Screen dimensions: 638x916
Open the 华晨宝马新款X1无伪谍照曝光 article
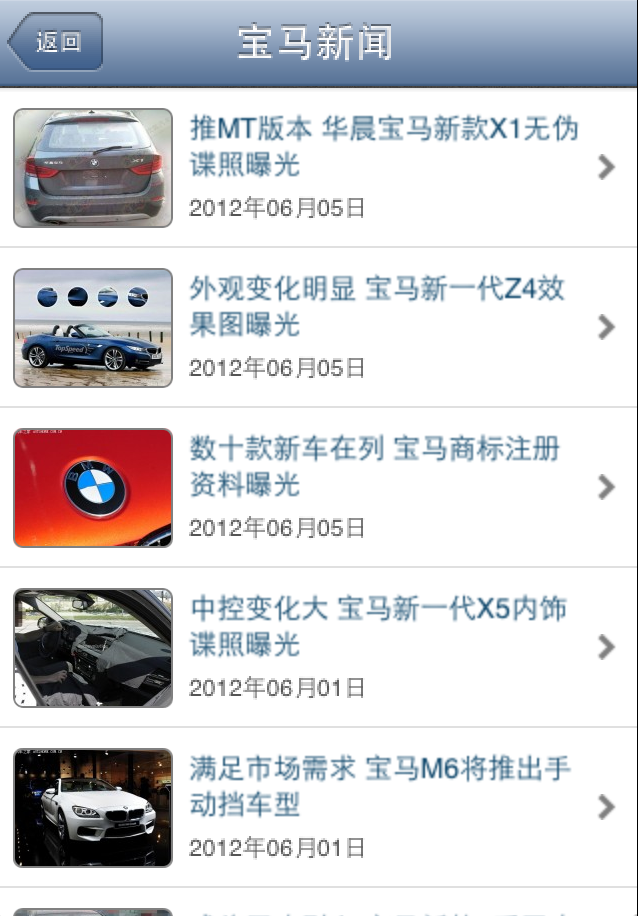[384, 147]
